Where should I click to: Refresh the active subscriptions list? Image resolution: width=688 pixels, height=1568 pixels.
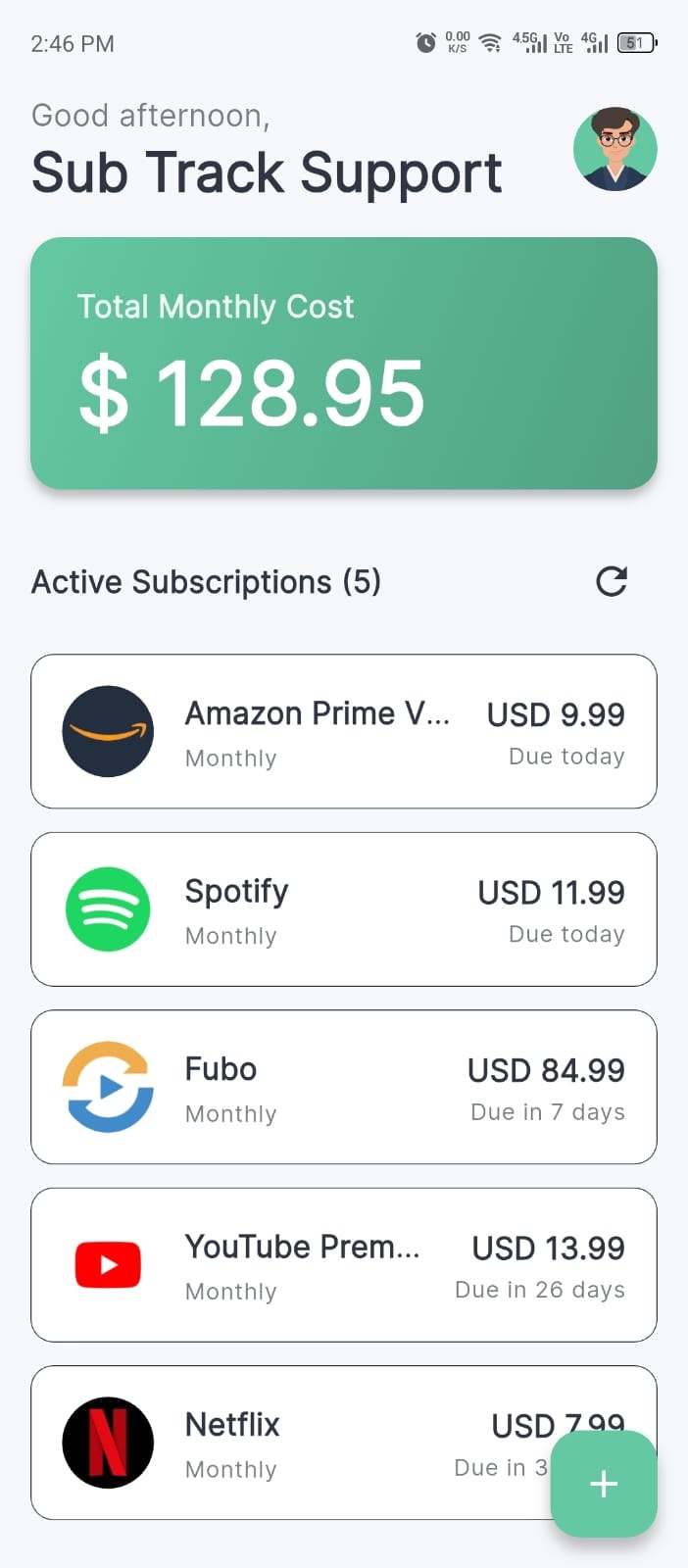click(612, 581)
